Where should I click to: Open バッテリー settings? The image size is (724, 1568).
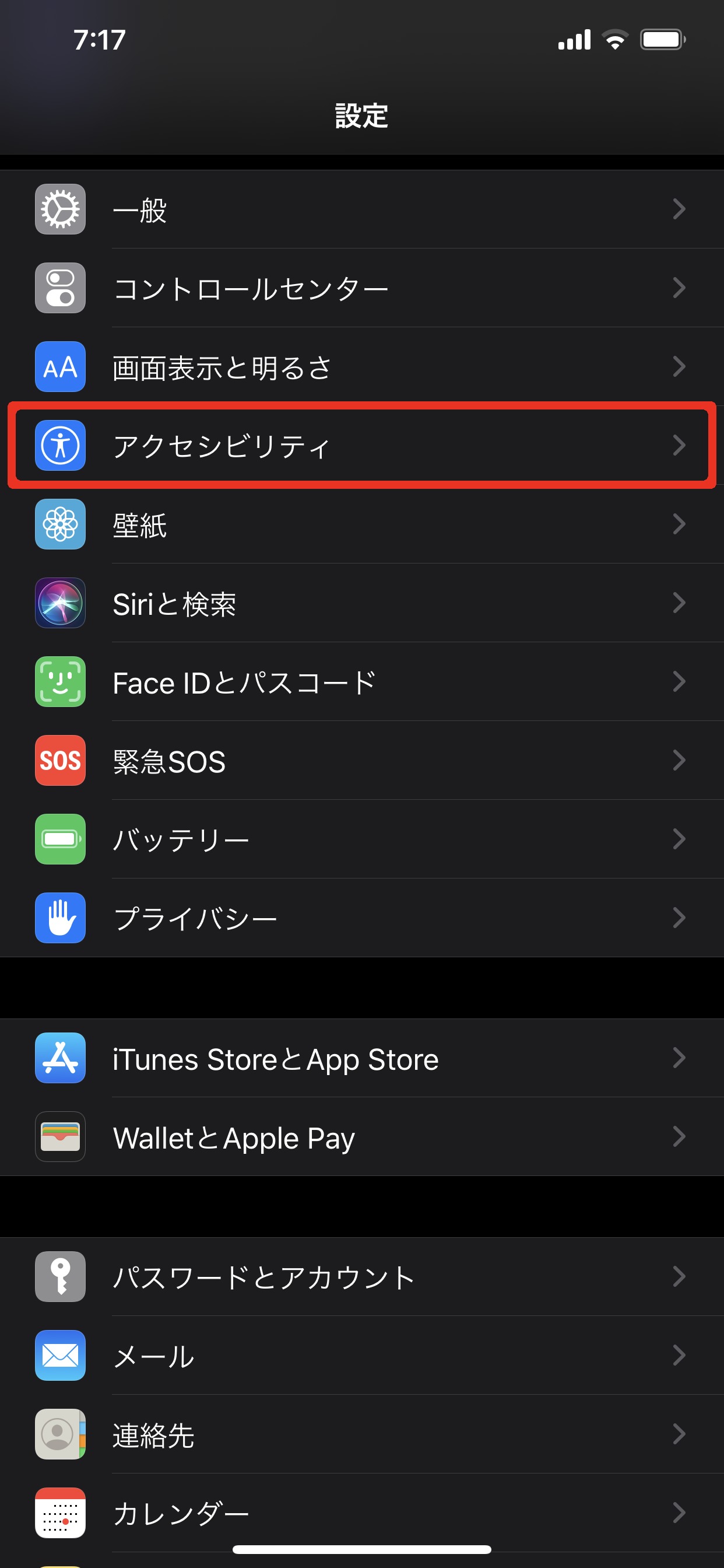coord(361,839)
